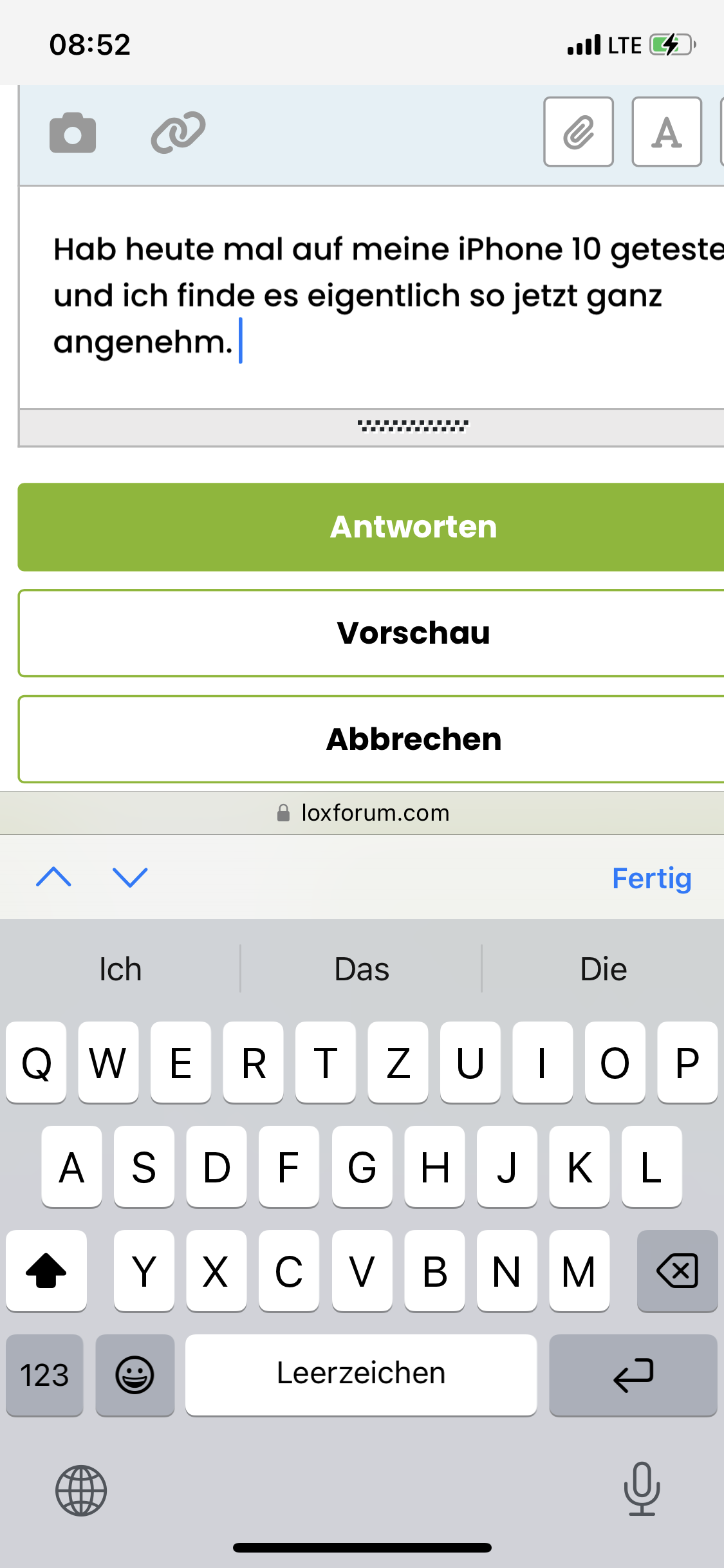Open the emoji keyboard
The image size is (724, 1568).
(135, 1375)
